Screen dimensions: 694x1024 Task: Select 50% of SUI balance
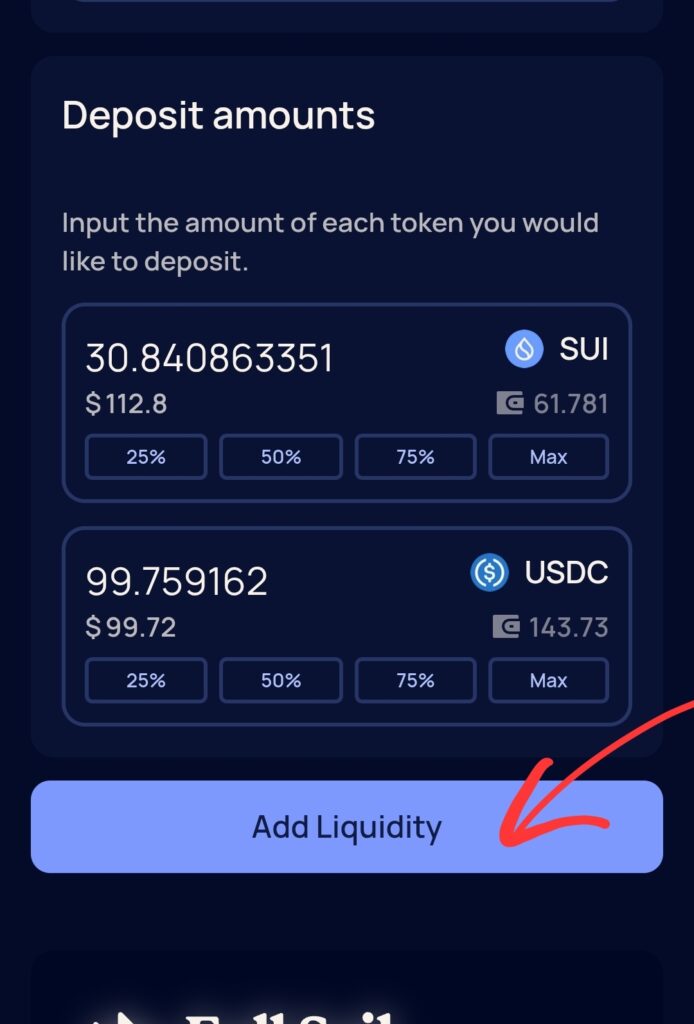(x=281, y=457)
